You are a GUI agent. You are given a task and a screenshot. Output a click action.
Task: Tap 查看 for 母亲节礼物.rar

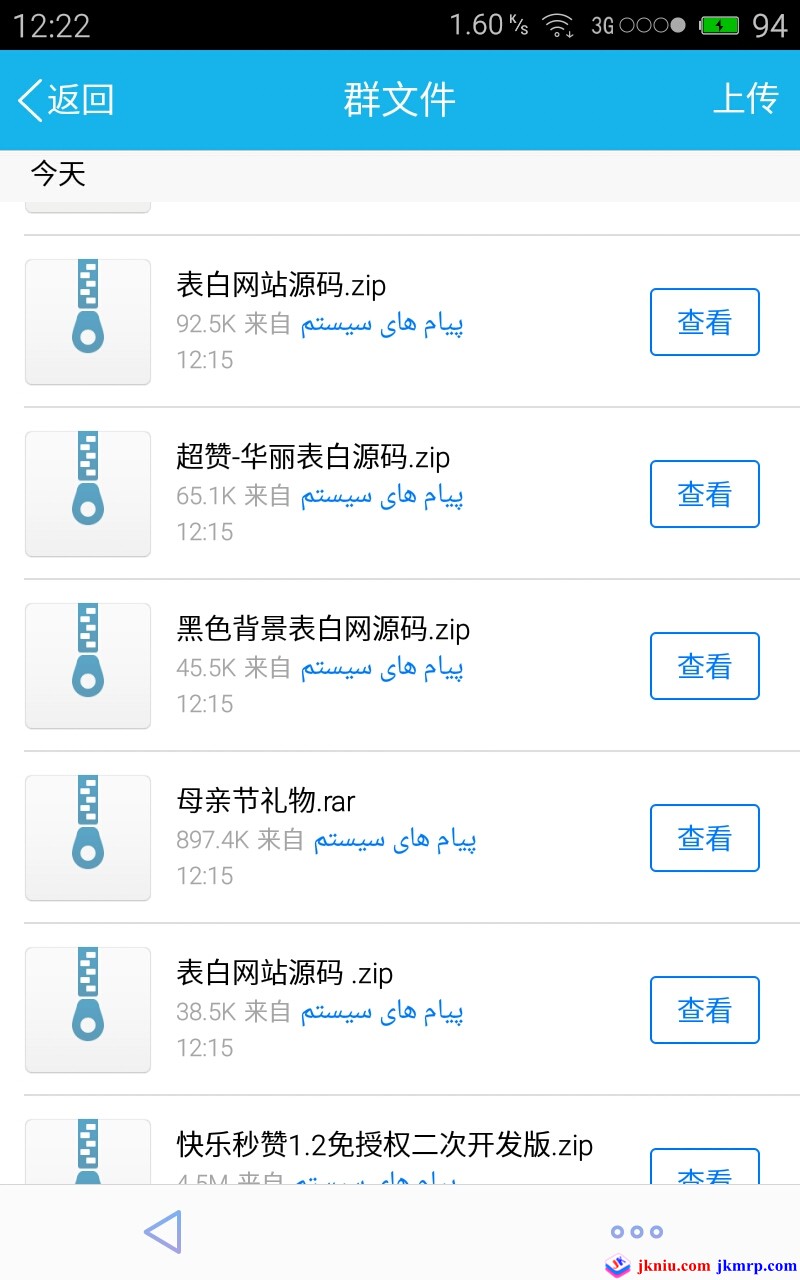coord(704,838)
